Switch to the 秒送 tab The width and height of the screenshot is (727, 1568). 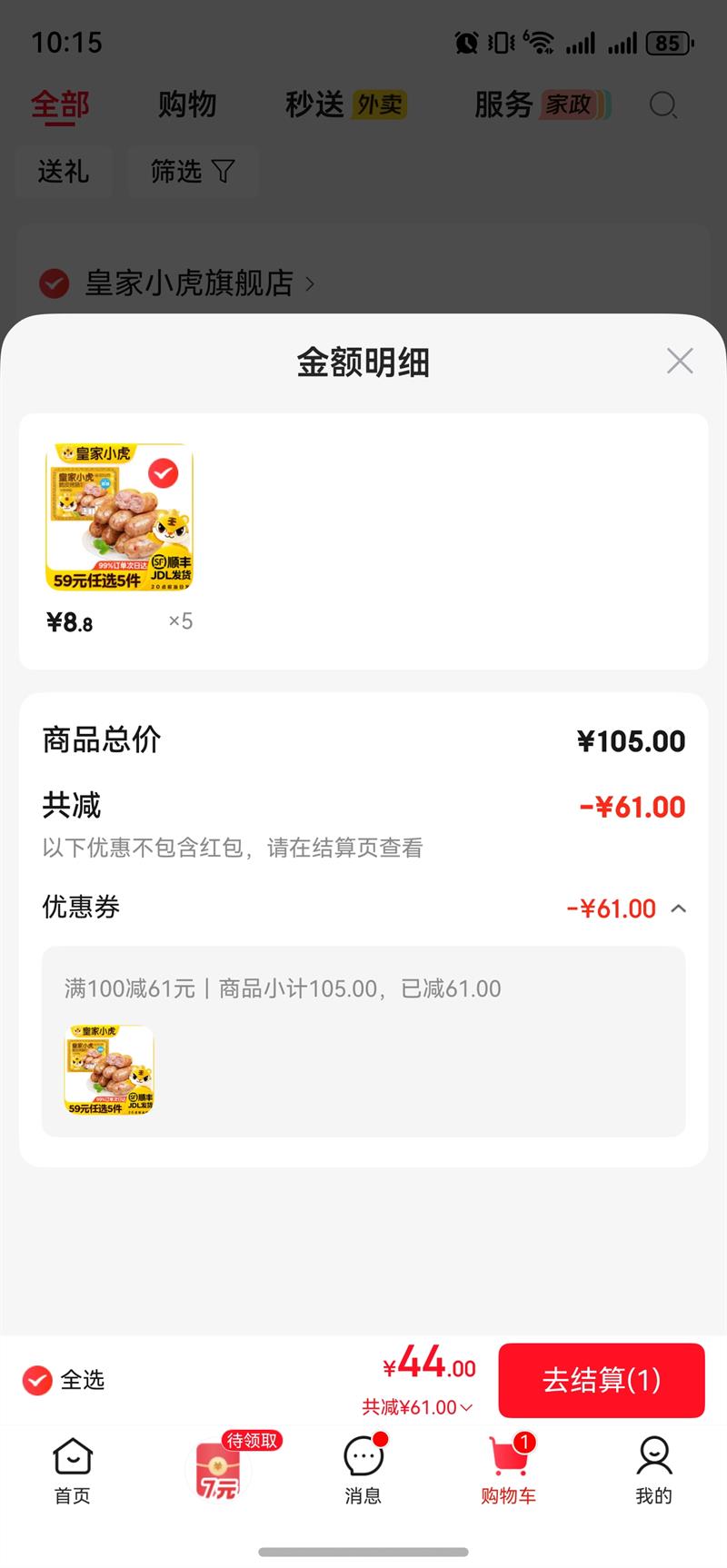point(313,104)
